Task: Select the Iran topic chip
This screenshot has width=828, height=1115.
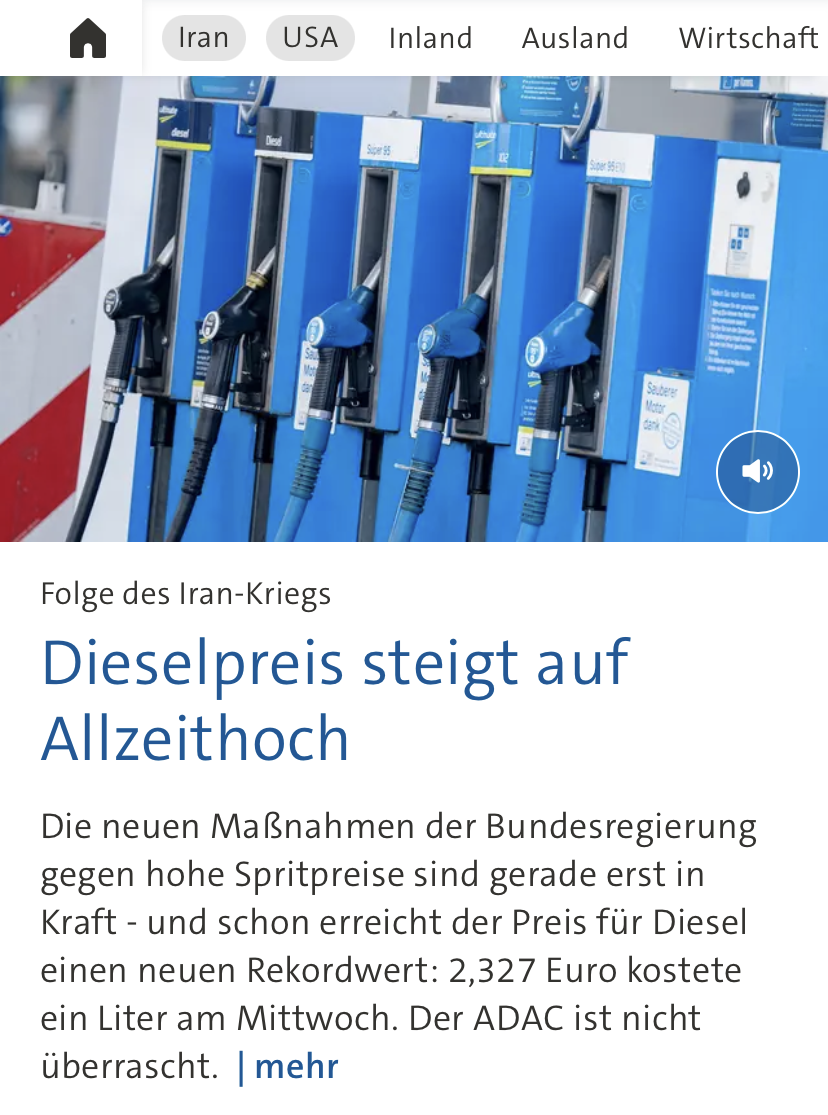Action: tap(203, 38)
